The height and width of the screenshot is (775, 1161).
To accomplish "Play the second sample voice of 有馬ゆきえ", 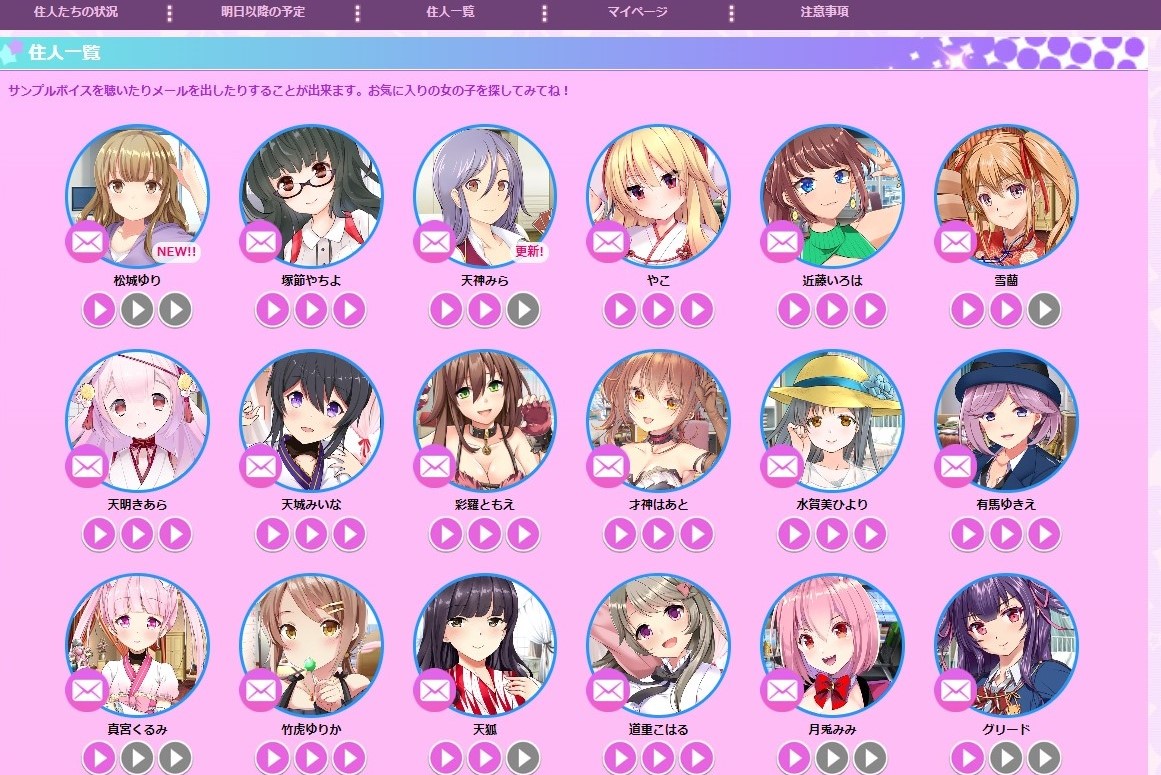I will click(1006, 534).
